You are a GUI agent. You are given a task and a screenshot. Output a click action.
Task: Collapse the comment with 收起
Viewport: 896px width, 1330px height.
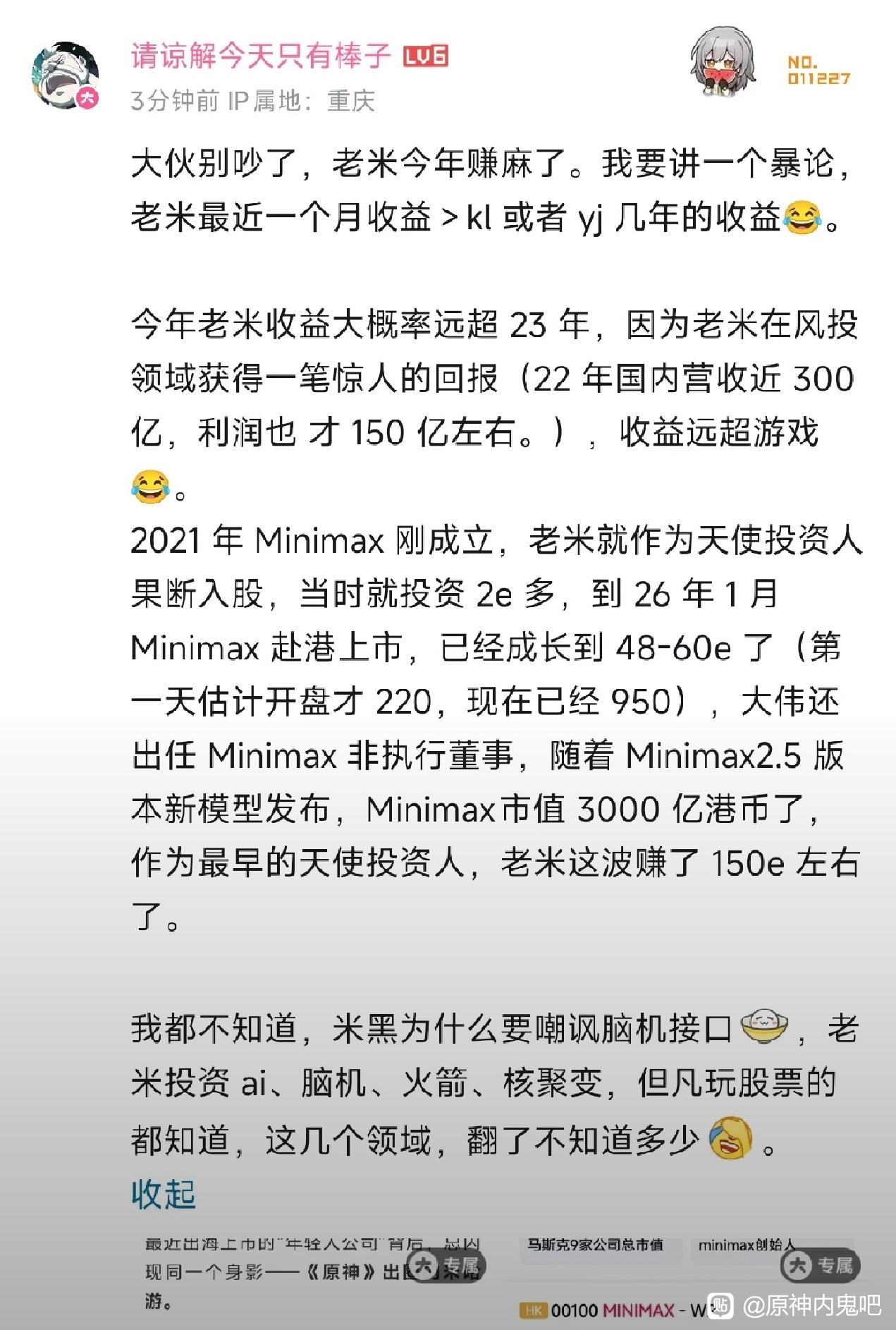point(164,1195)
